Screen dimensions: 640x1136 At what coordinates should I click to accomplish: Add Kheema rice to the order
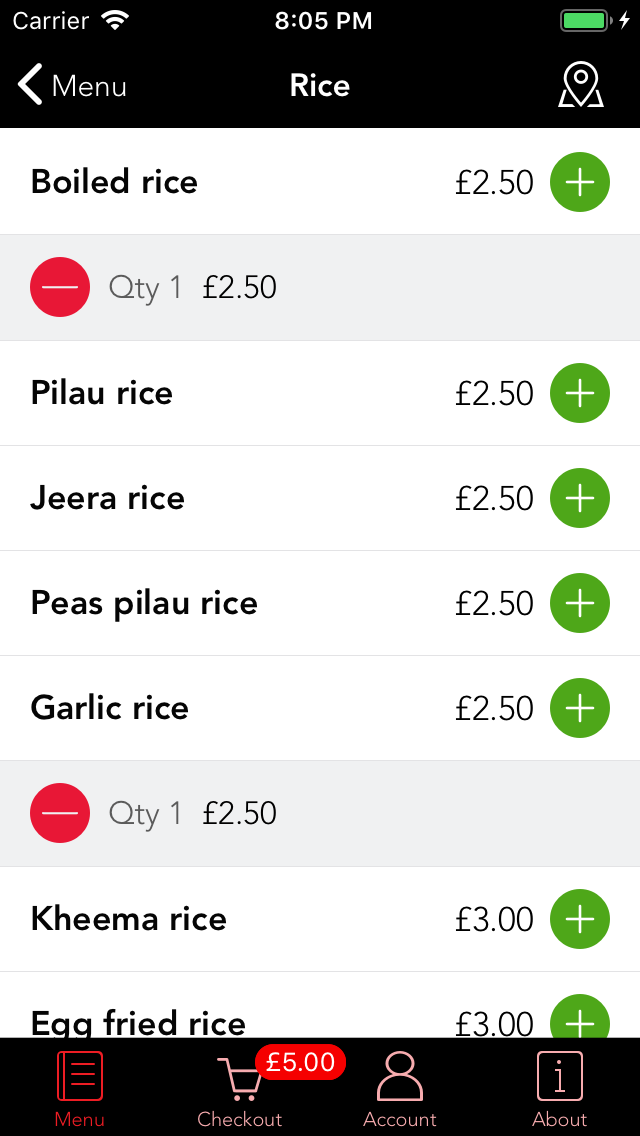[x=580, y=919]
